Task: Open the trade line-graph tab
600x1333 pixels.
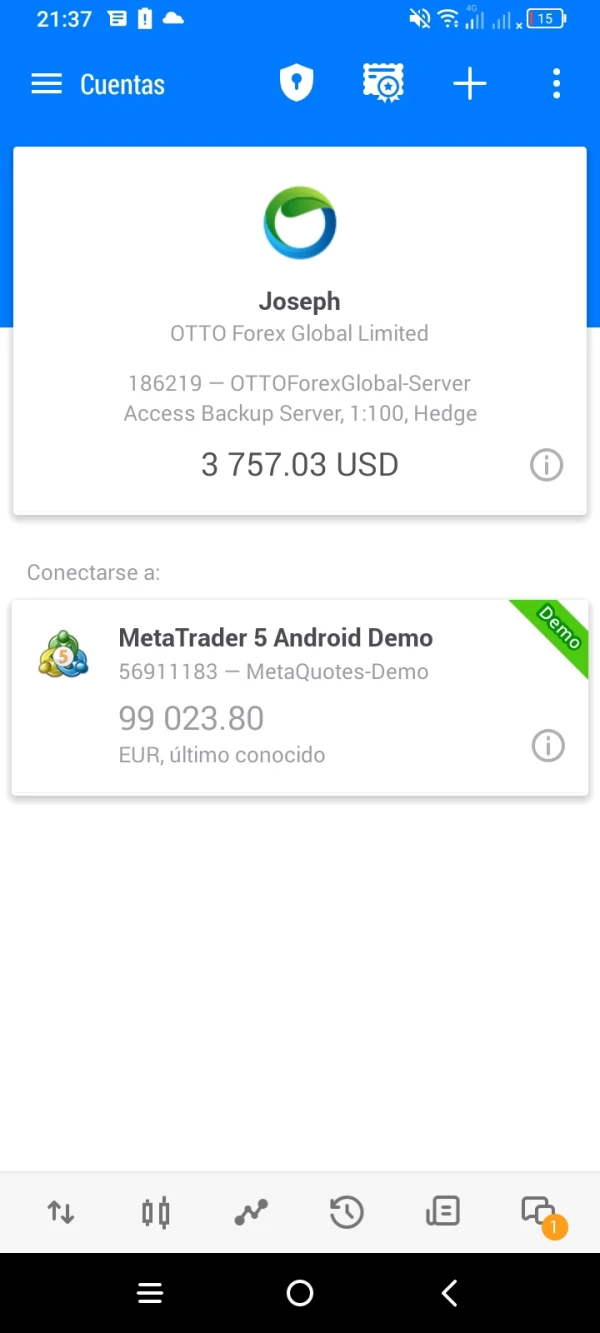Action: click(x=251, y=1213)
